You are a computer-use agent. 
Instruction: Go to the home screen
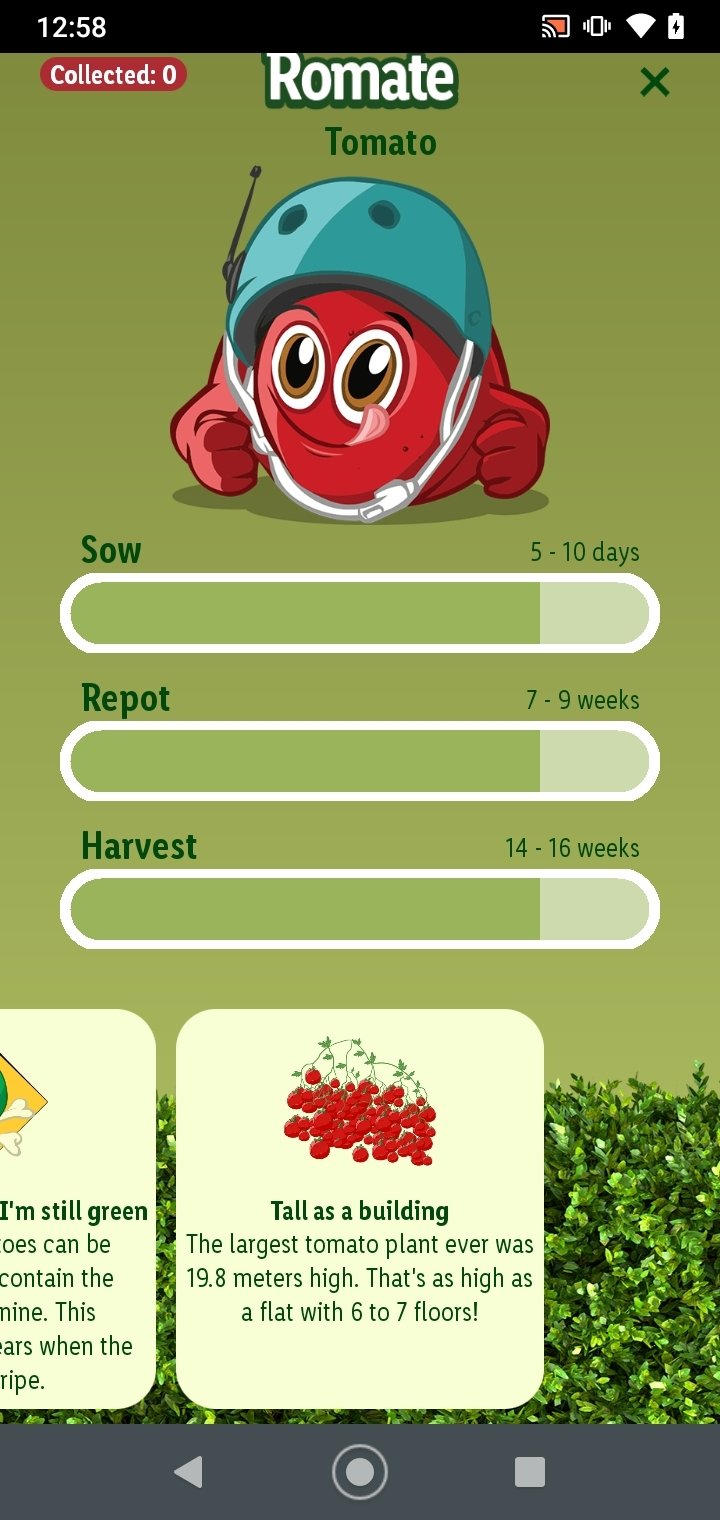(360, 1472)
